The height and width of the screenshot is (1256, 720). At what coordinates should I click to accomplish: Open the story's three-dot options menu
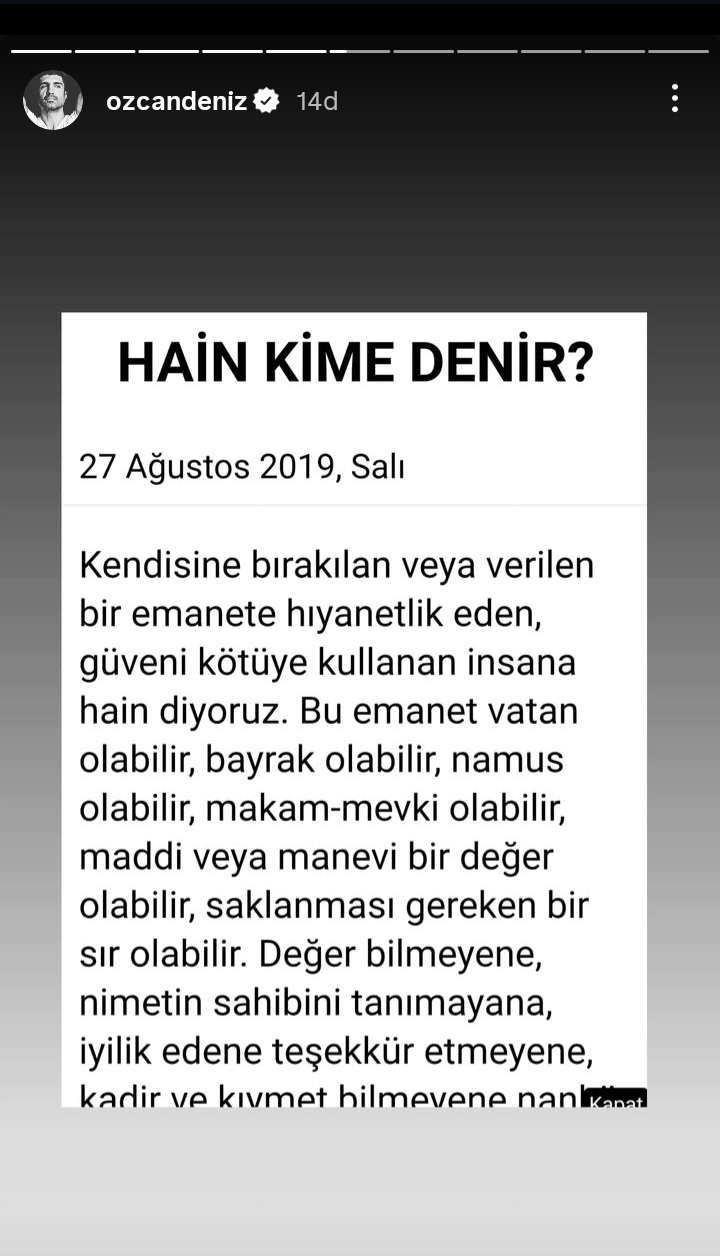point(675,98)
